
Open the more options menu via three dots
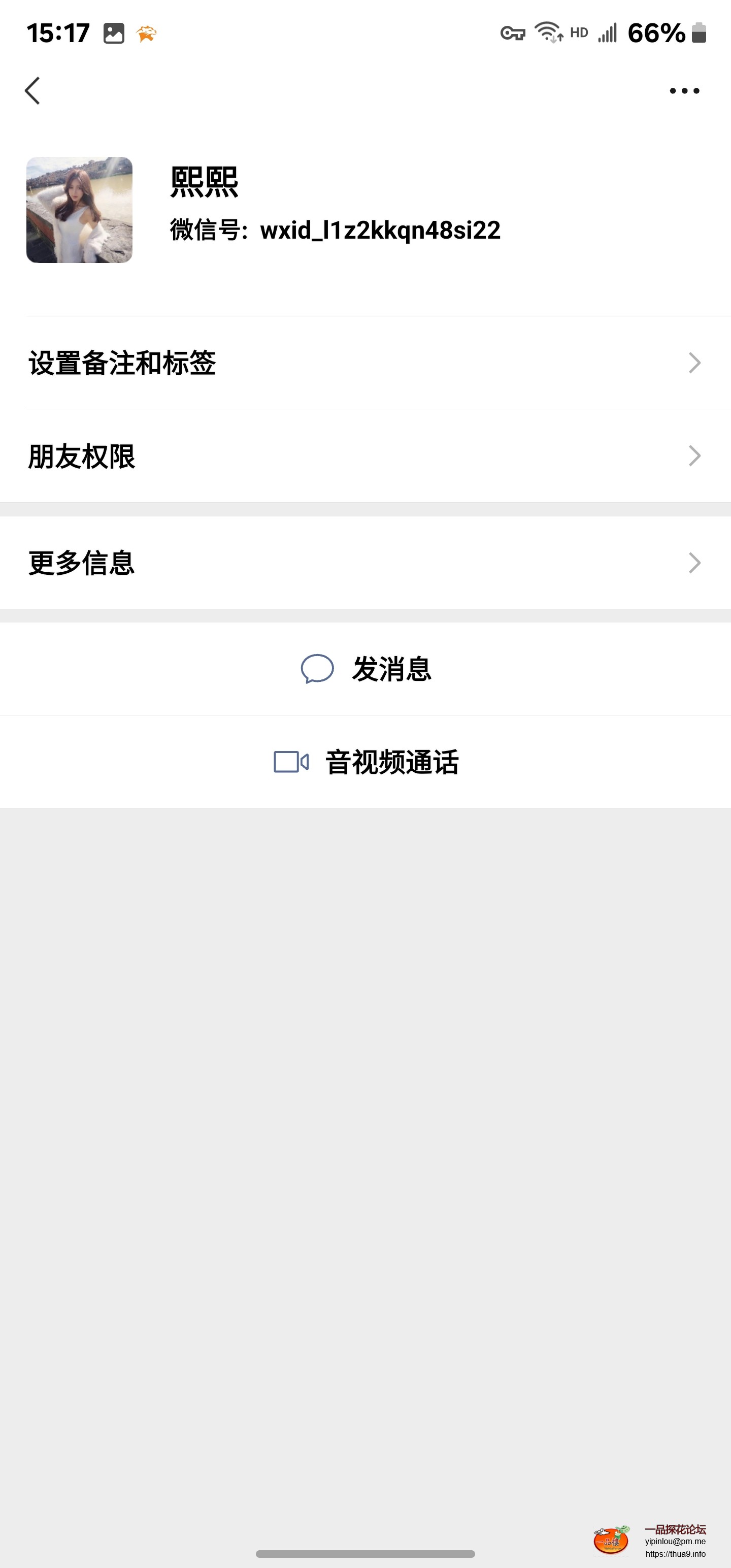pyautogui.click(x=682, y=90)
